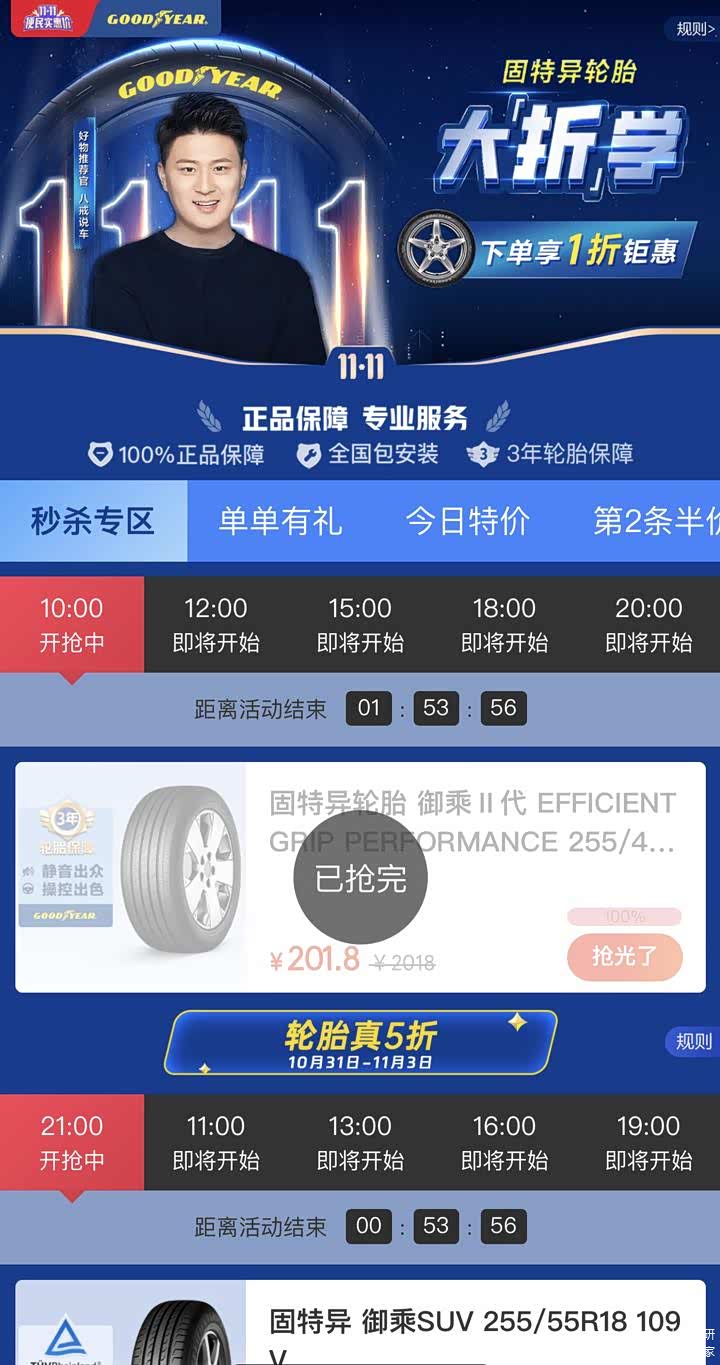This screenshot has width=720, height=1365.
Task: Switch to the 秒杀专区 tab
Action: coord(93,521)
